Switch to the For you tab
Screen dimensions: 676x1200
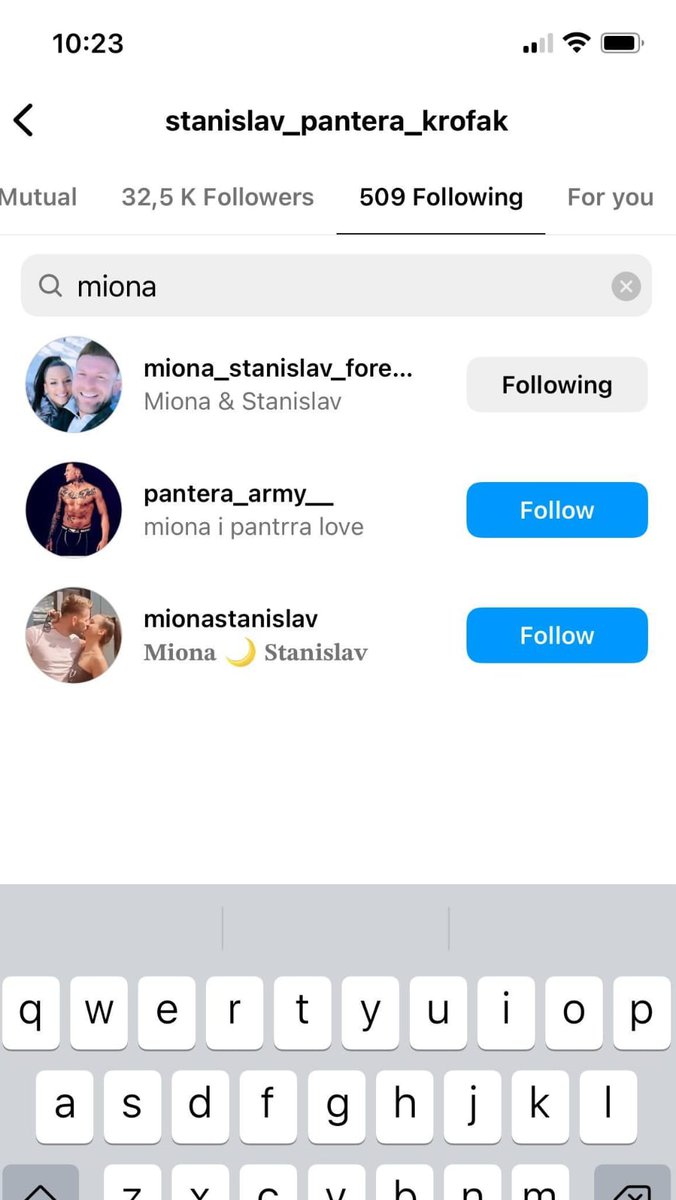point(610,197)
